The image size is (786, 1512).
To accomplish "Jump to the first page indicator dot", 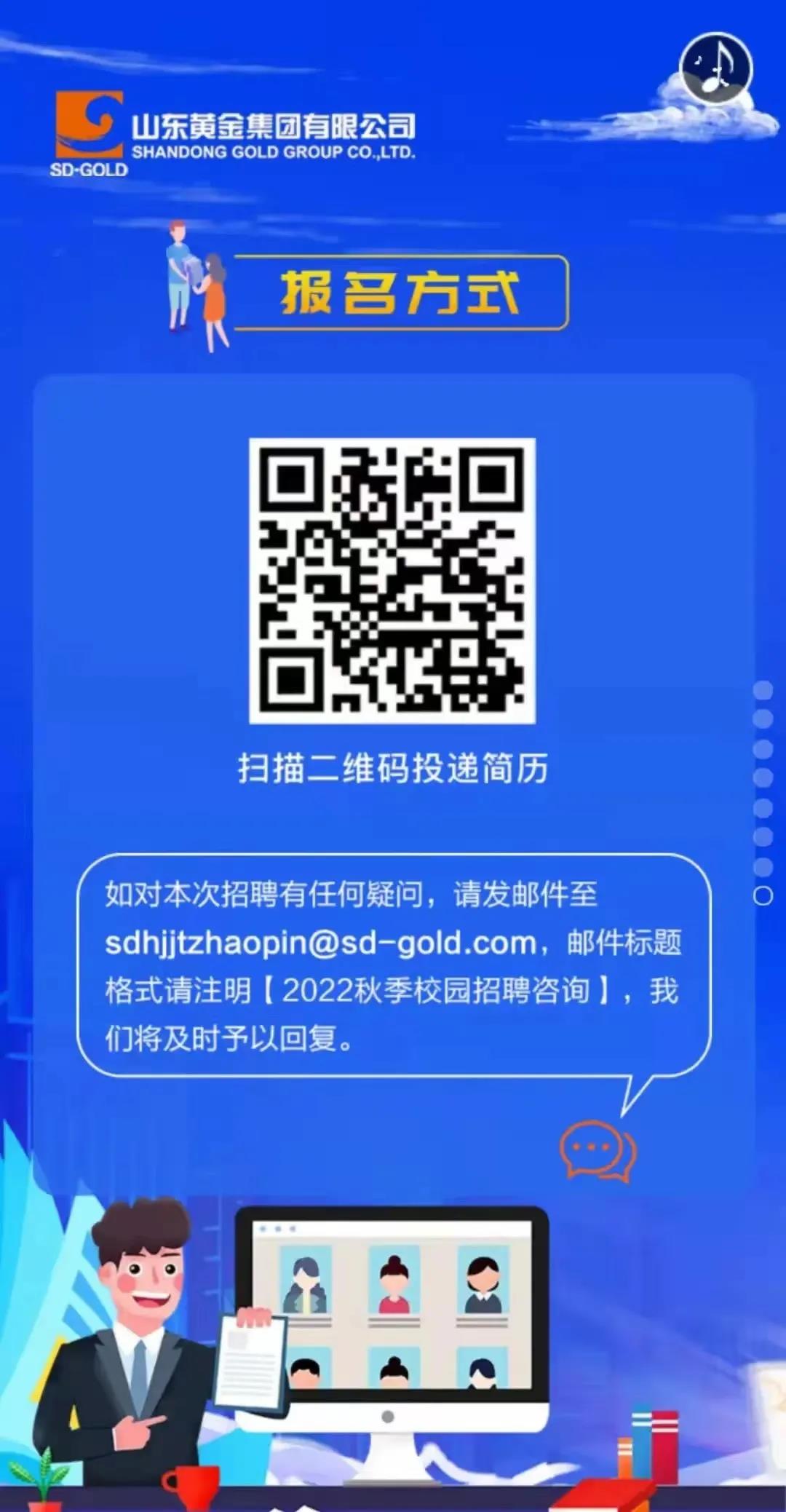I will [762, 690].
